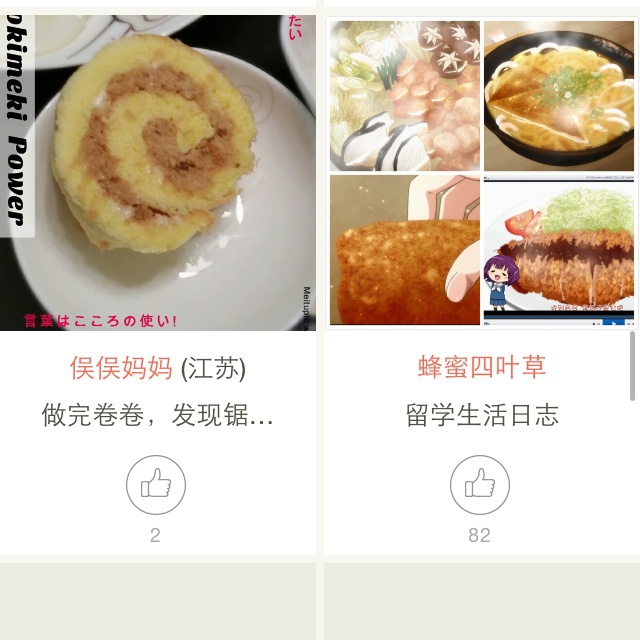Image resolution: width=640 pixels, height=640 pixels.
Task: View 俣俣妈妈's profile
Action: 121,368
